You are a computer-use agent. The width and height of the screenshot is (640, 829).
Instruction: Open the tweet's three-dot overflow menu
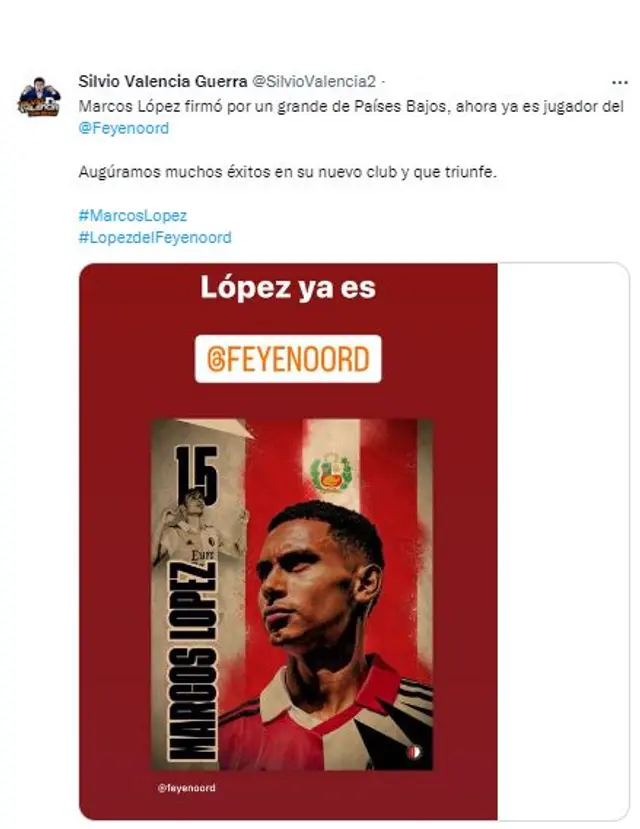619,83
